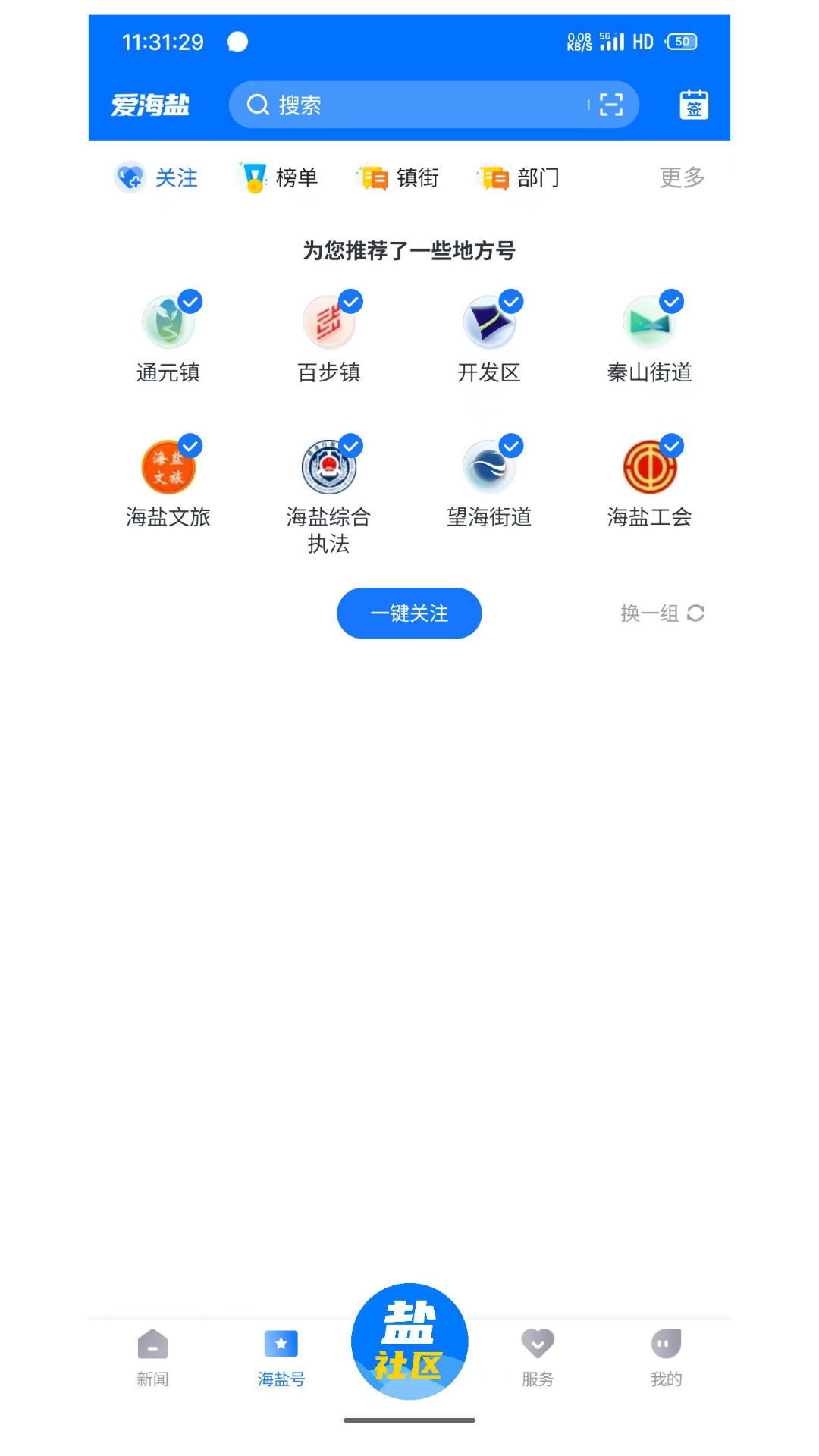Open 盐社区 via the center bottom icon
The width and height of the screenshot is (819, 1456).
pos(409,1341)
